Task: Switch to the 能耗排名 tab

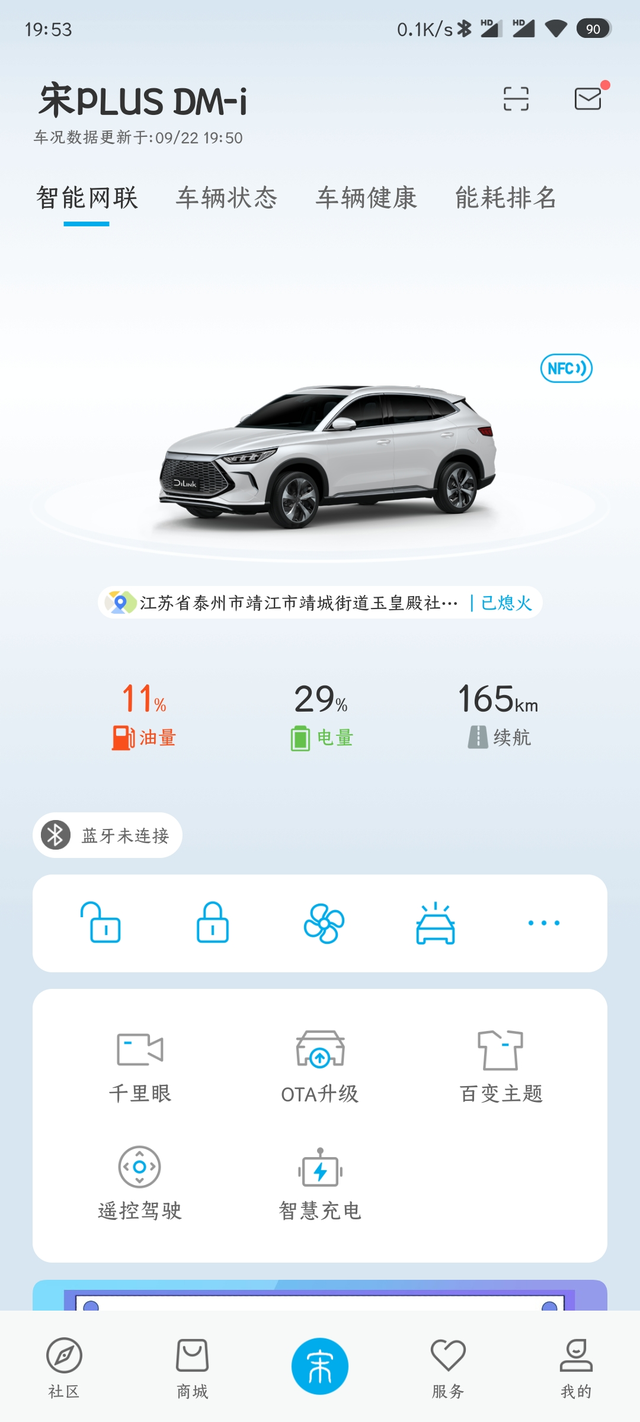Action: coord(505,198)
